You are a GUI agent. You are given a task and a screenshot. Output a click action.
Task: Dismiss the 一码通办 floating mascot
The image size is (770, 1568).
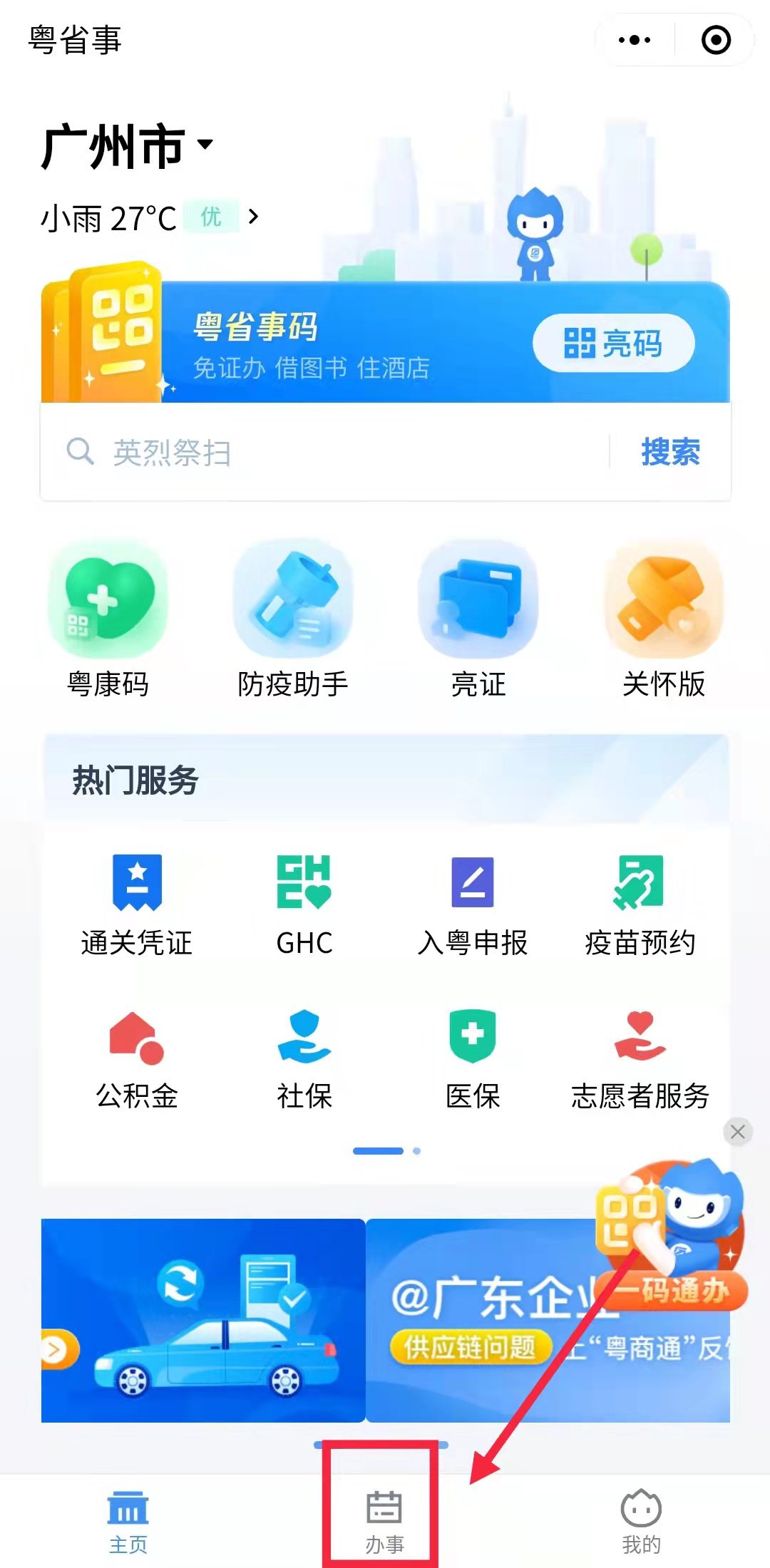tap(738, 1131)
